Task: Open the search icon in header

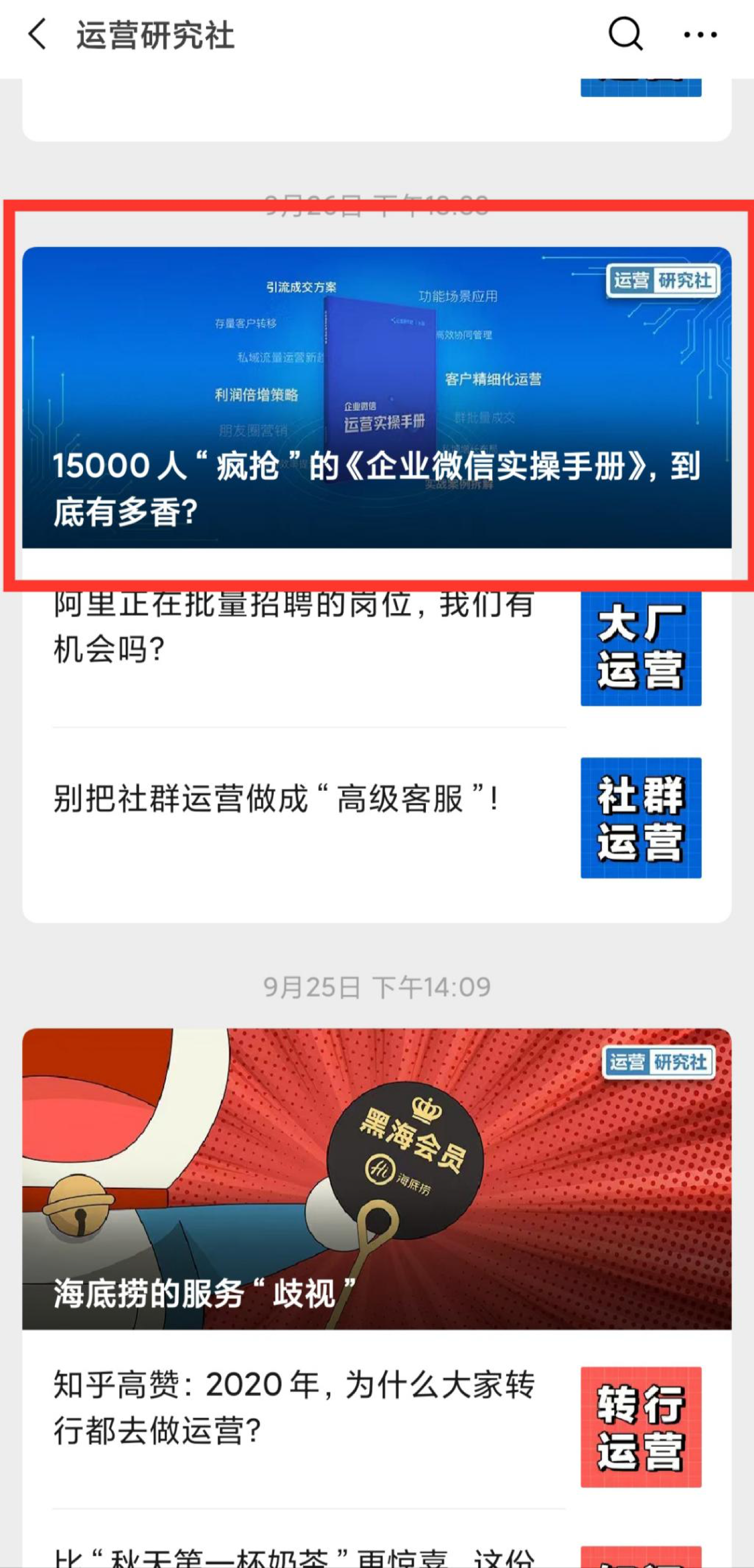Action: pos(626,34)
